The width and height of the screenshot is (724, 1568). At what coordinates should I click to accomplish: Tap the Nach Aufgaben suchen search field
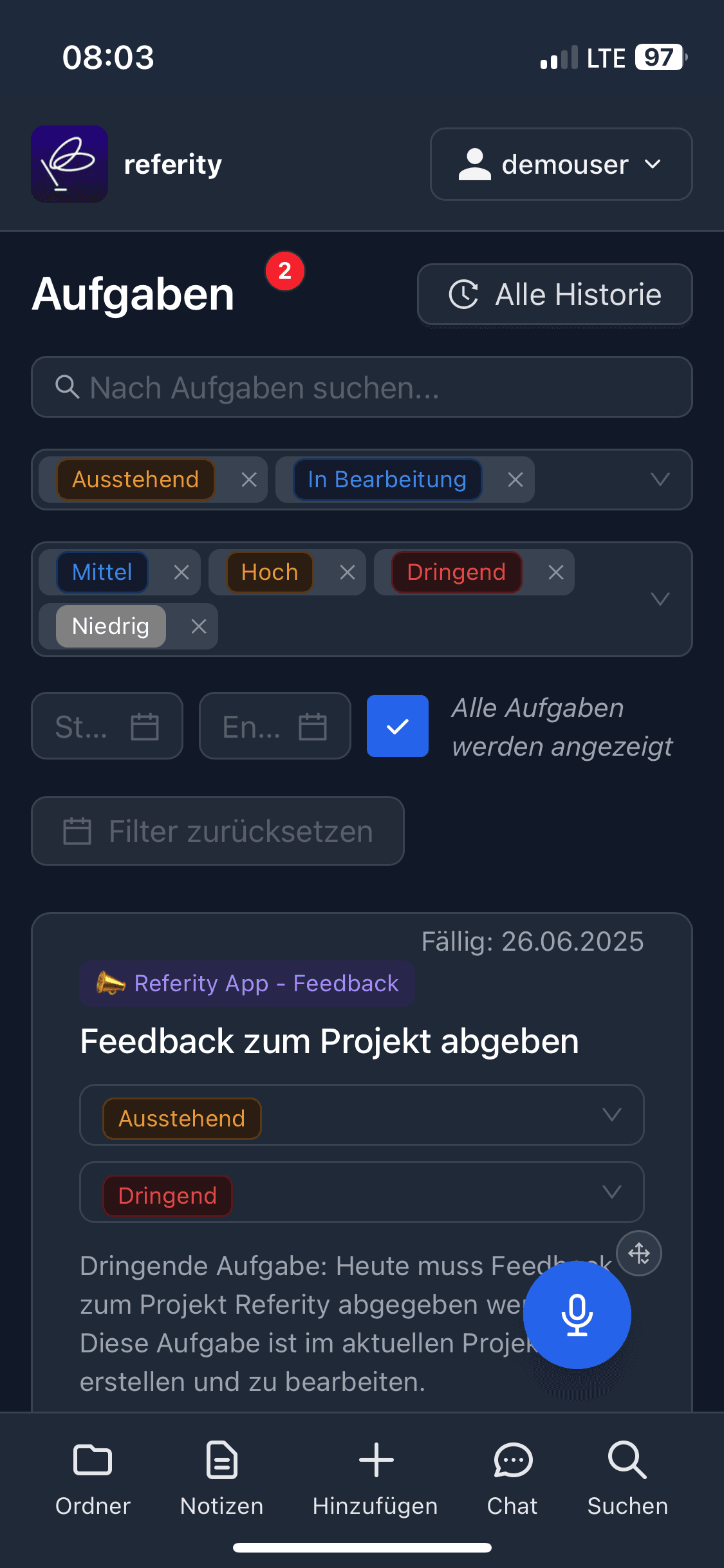(x=362, y=387)
